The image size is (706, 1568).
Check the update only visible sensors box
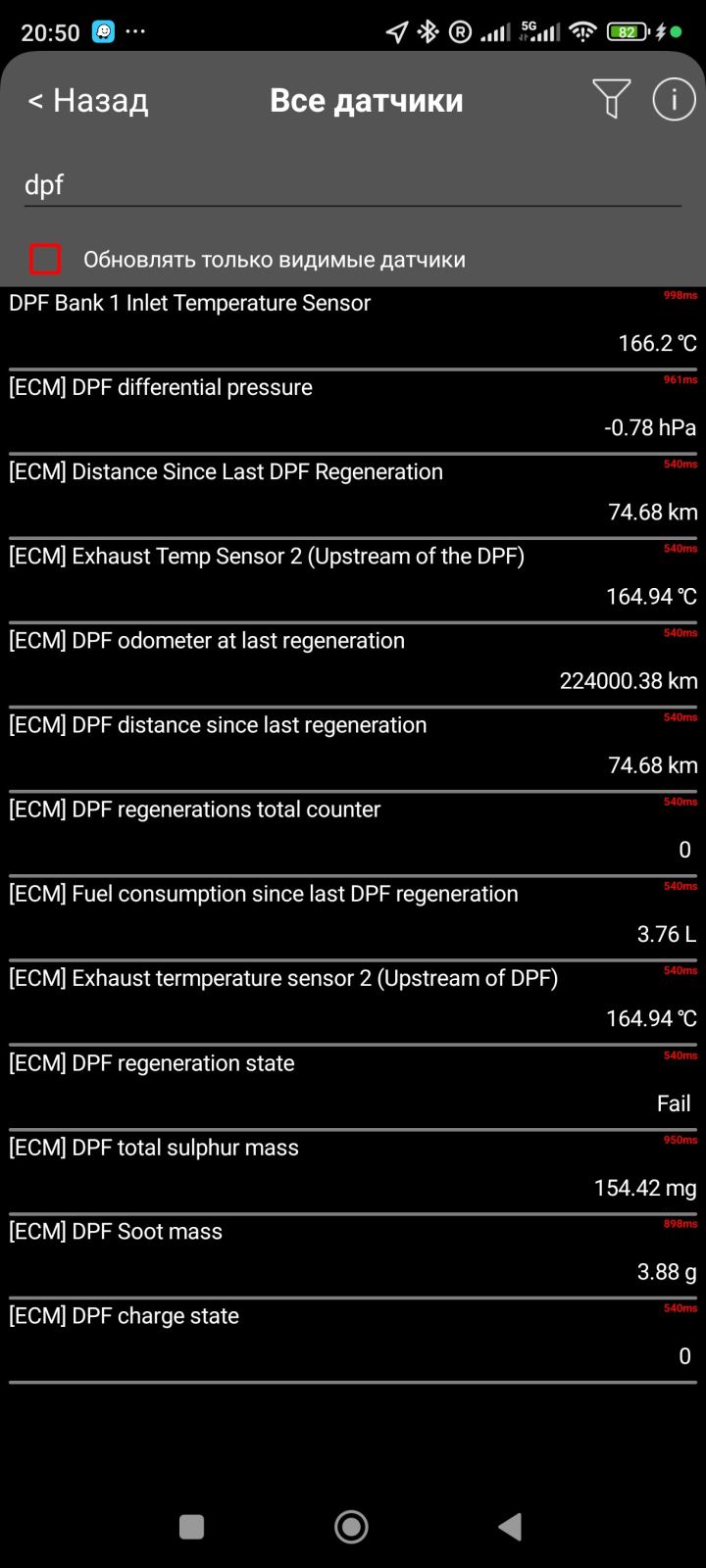[x=45, y=260]
